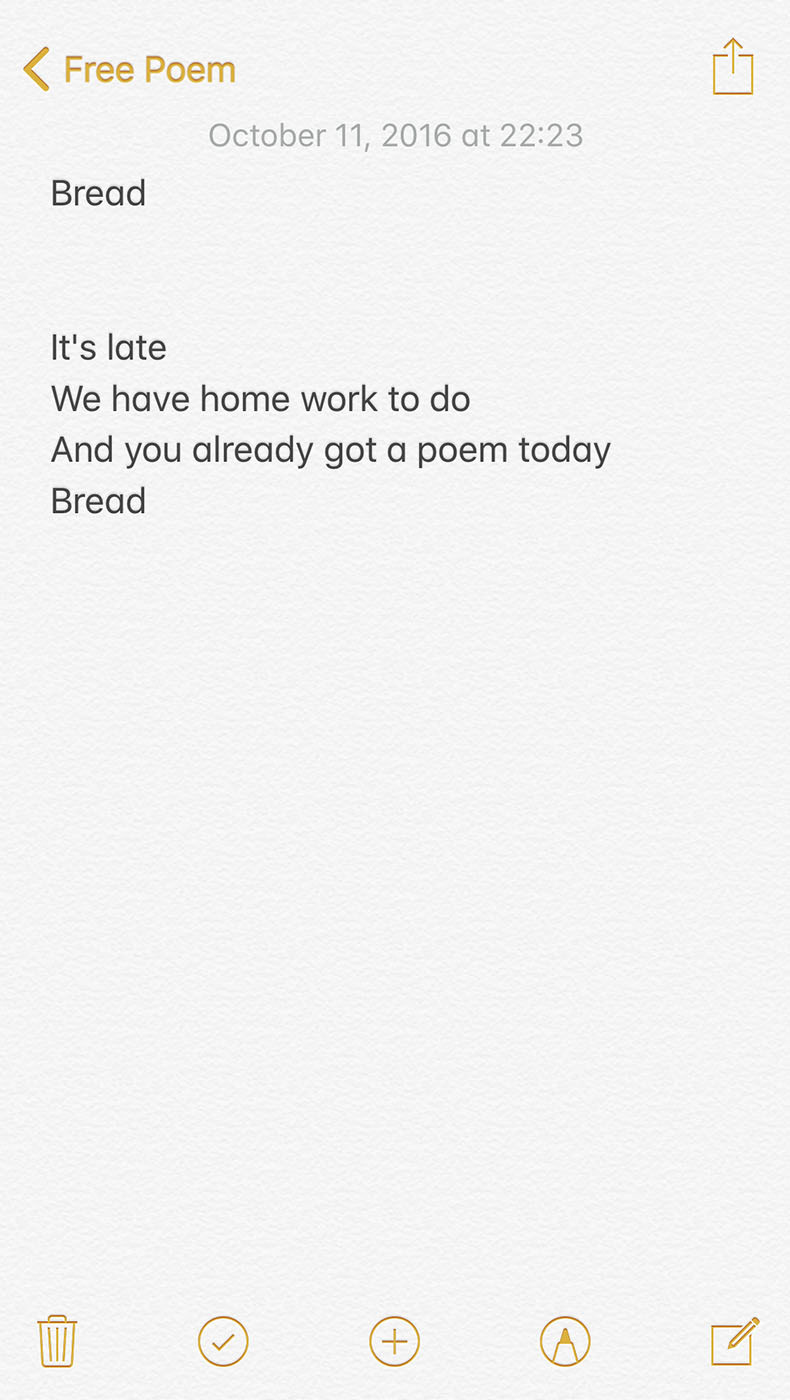The width and height of the screenshot is (790, 1400).
Task: Open the sketch drawing tool
Action: coord(565,1341)
